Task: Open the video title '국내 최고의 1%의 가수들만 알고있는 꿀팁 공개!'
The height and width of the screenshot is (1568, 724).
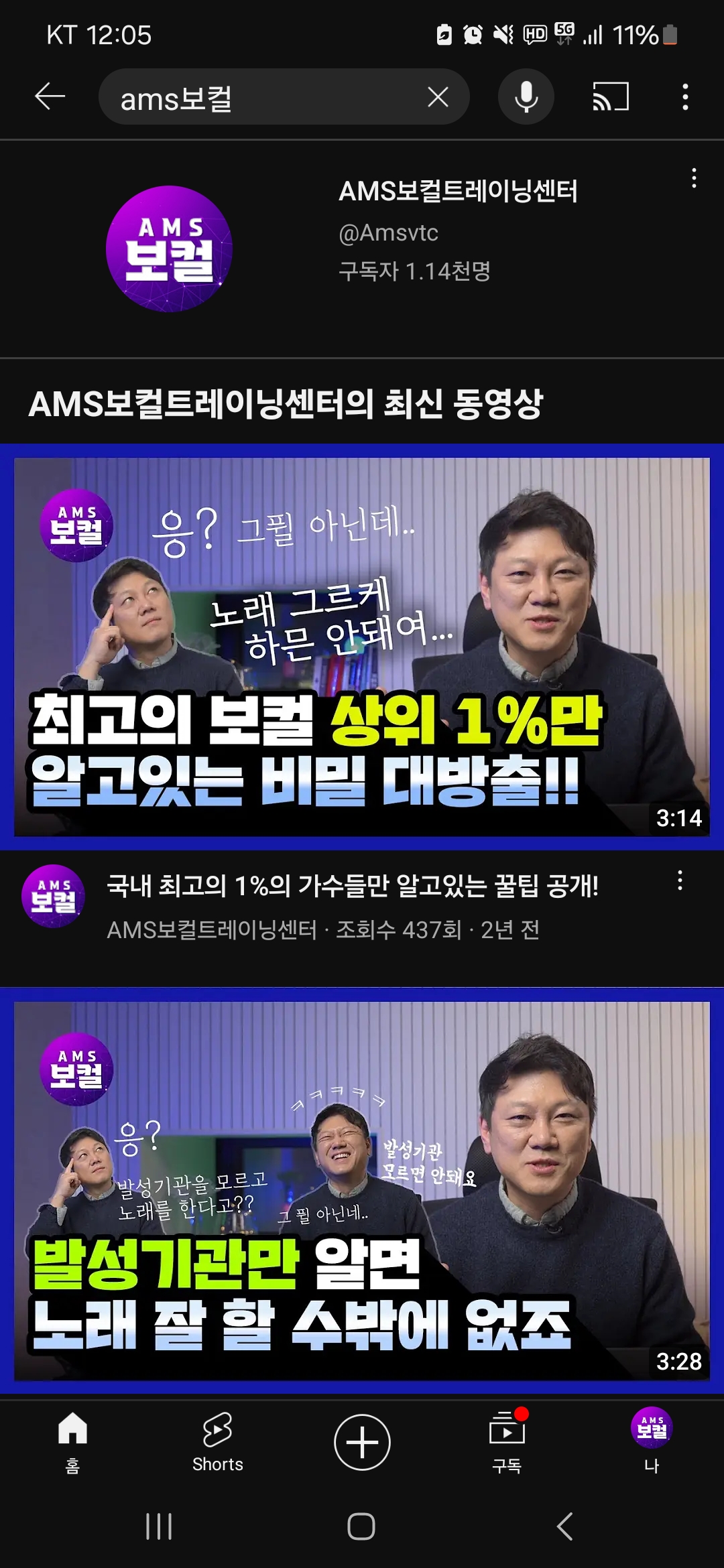Action: point(353,886)
